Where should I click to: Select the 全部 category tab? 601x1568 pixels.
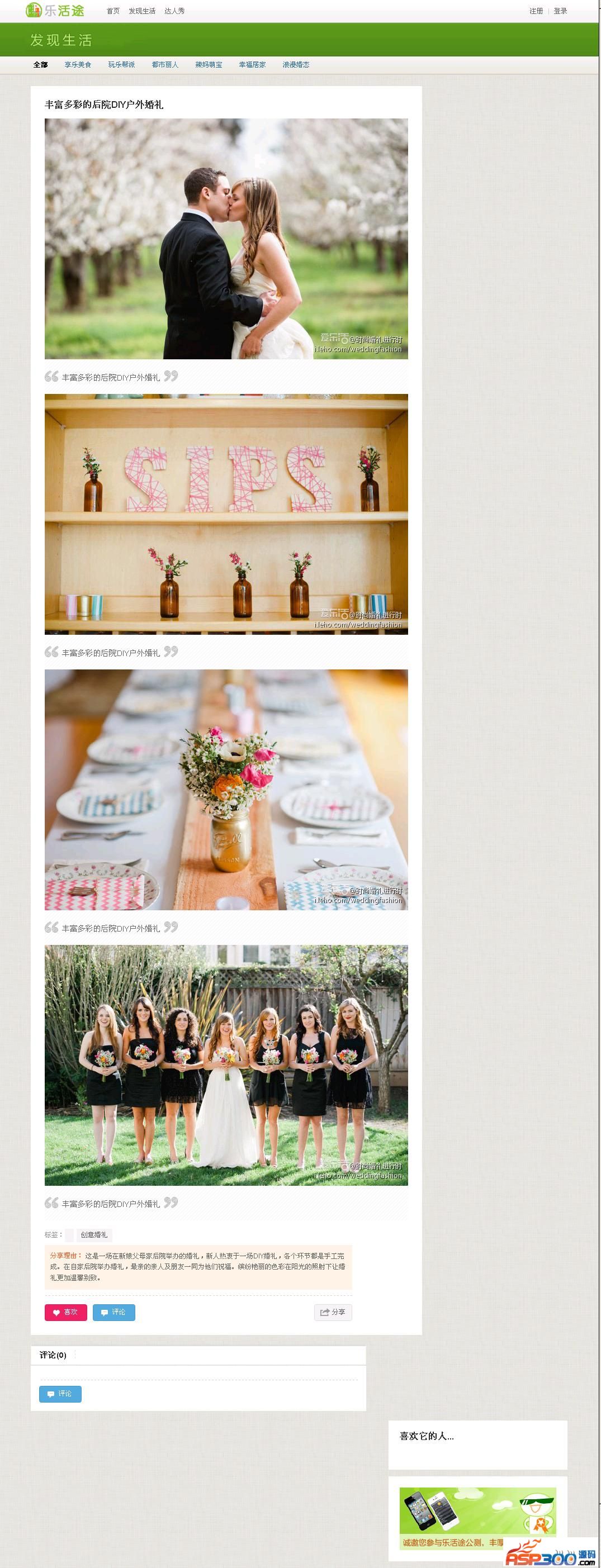(40, 64)
